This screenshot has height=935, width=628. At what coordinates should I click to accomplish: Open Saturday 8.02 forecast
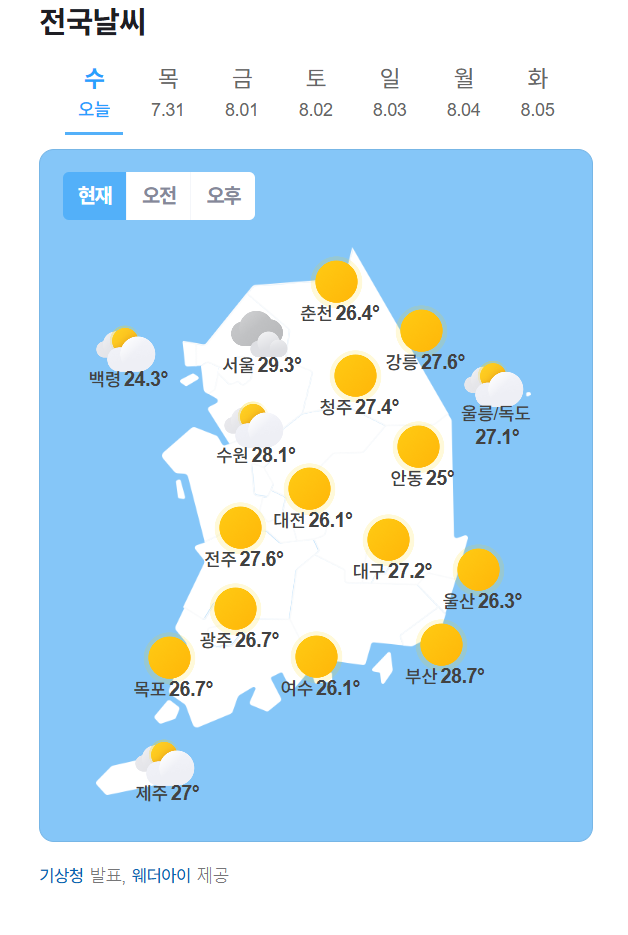(316, 93)
